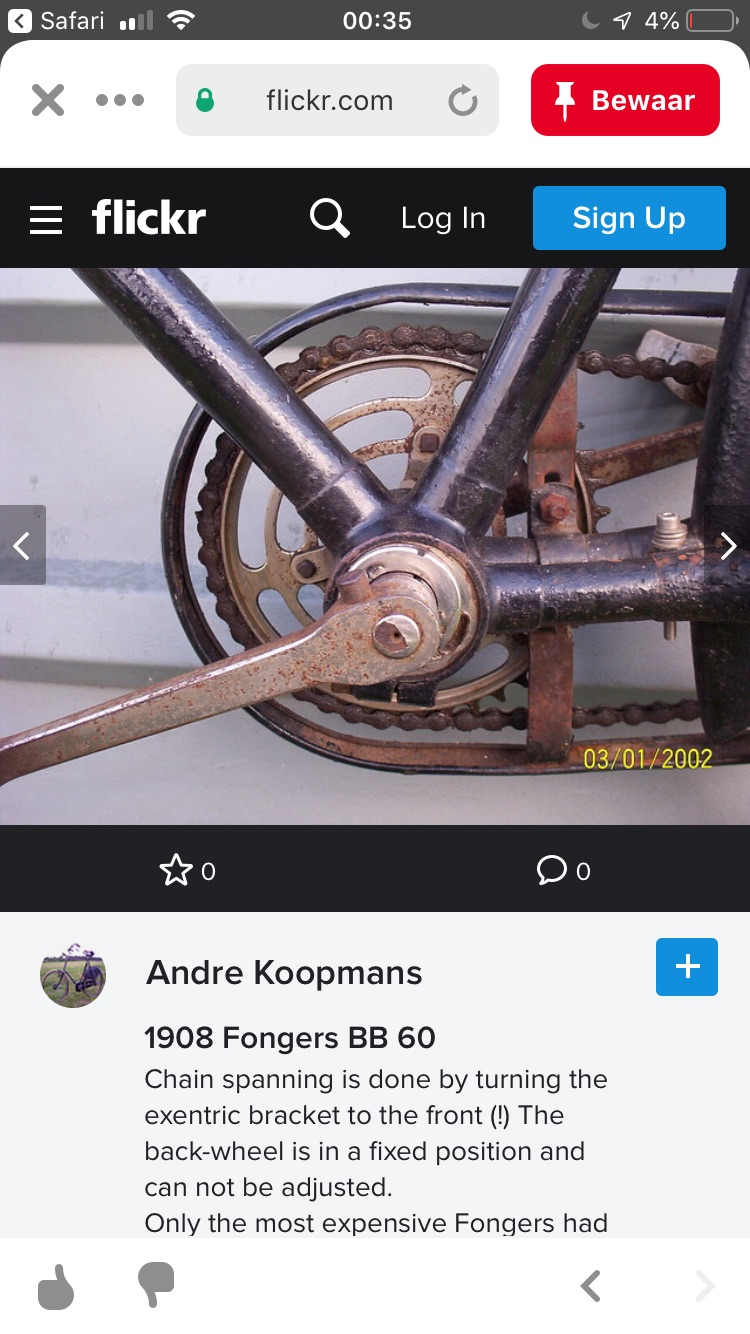
Task: Tap the Log In link
Action: click(443, 218)
